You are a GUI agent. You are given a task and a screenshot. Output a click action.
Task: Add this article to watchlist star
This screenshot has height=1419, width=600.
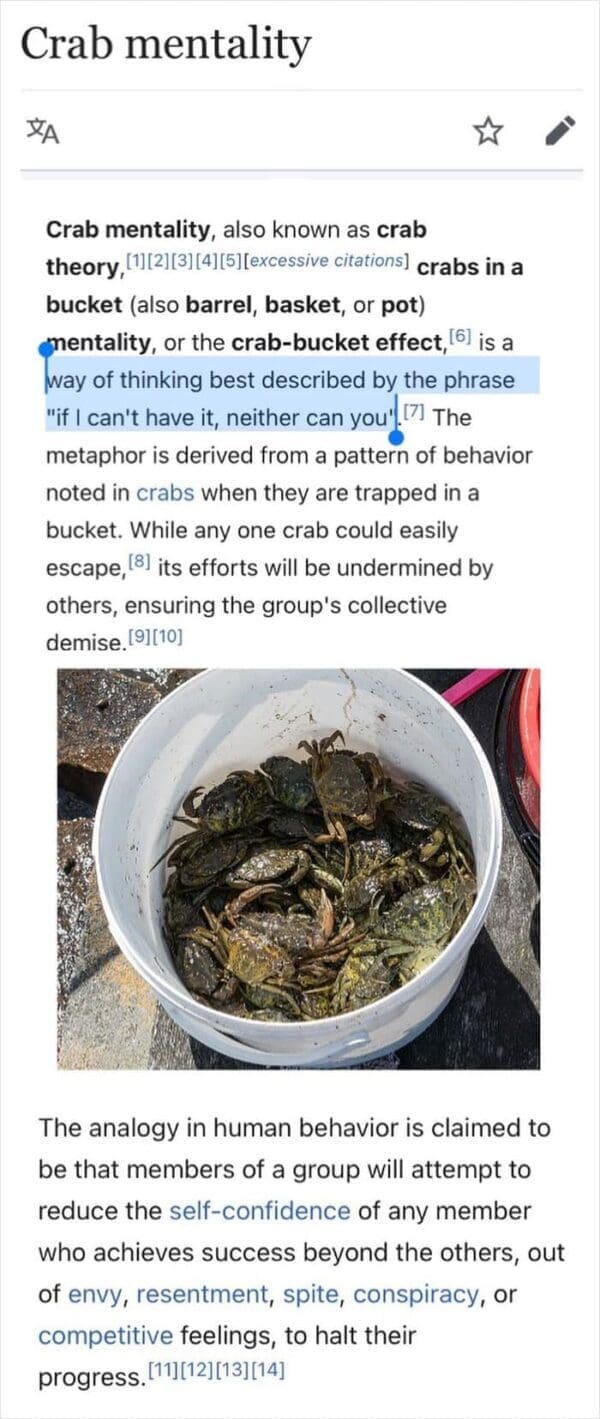pyautogui.click(x=487, y=131)
